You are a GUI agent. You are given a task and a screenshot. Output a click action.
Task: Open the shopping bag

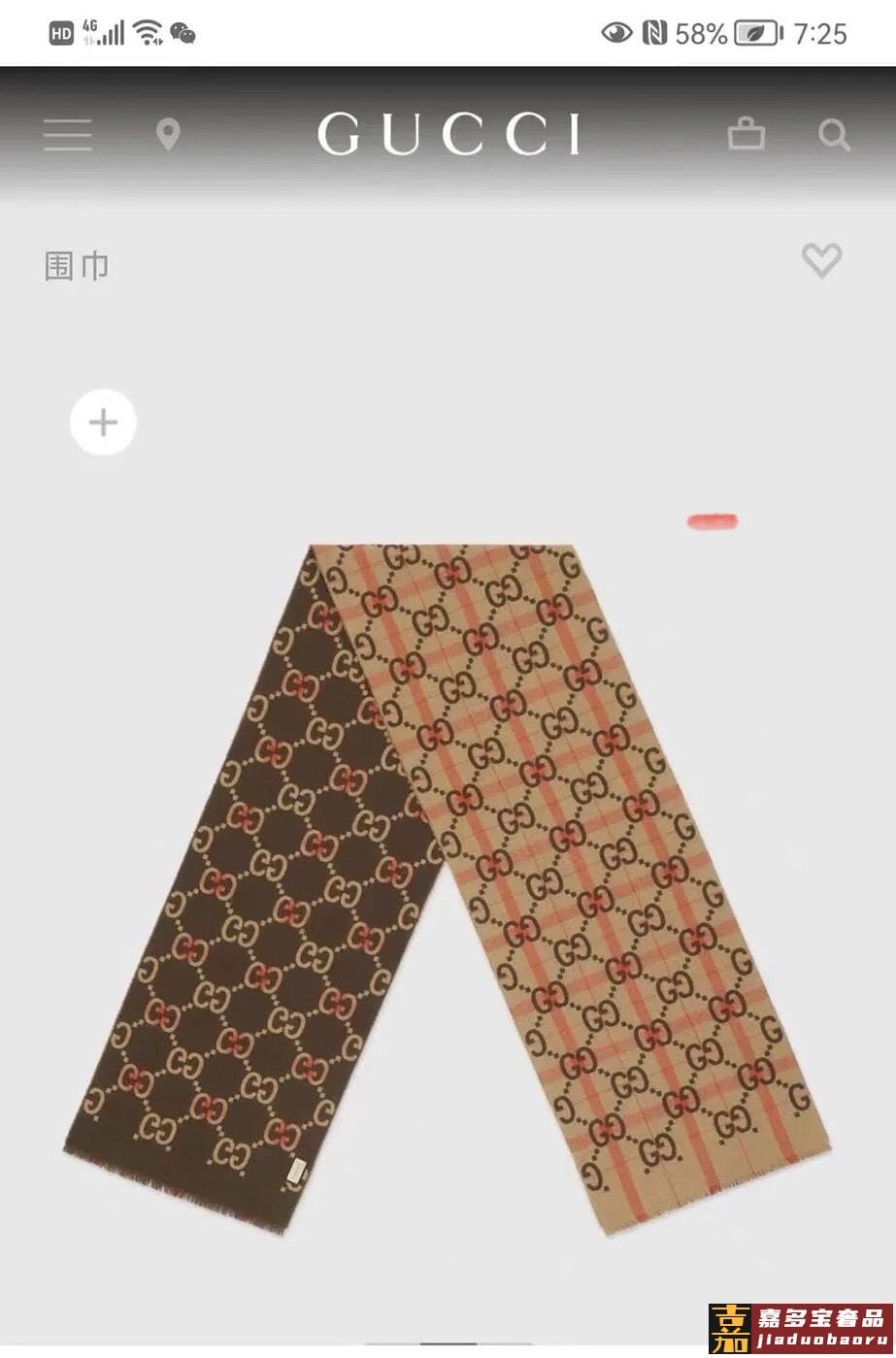click(746, 134)
